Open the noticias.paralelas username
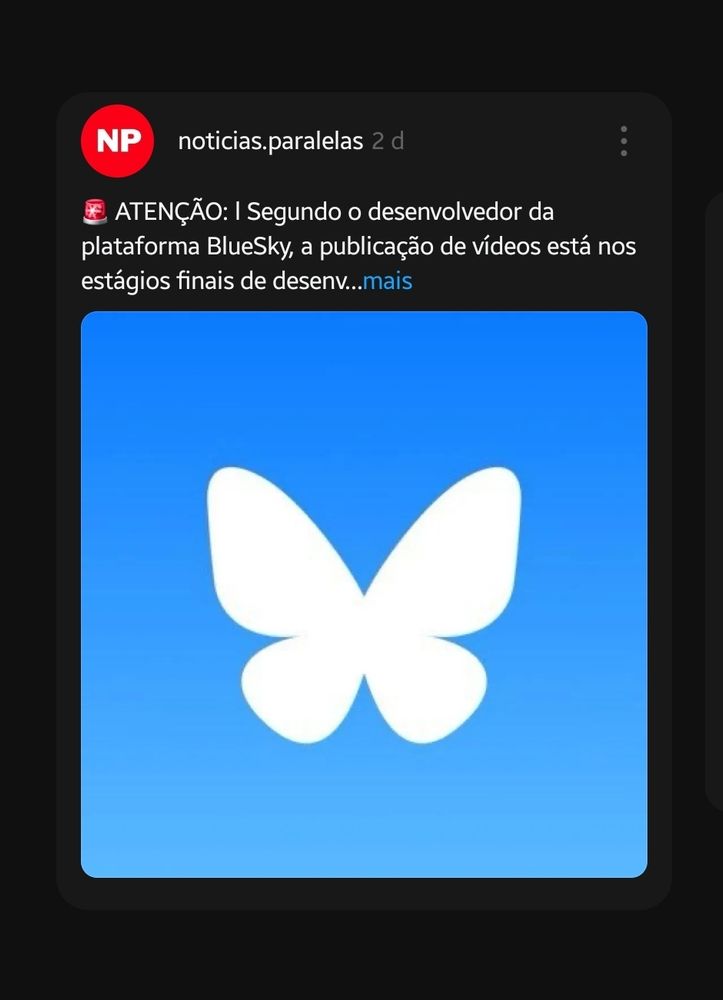 270,141
